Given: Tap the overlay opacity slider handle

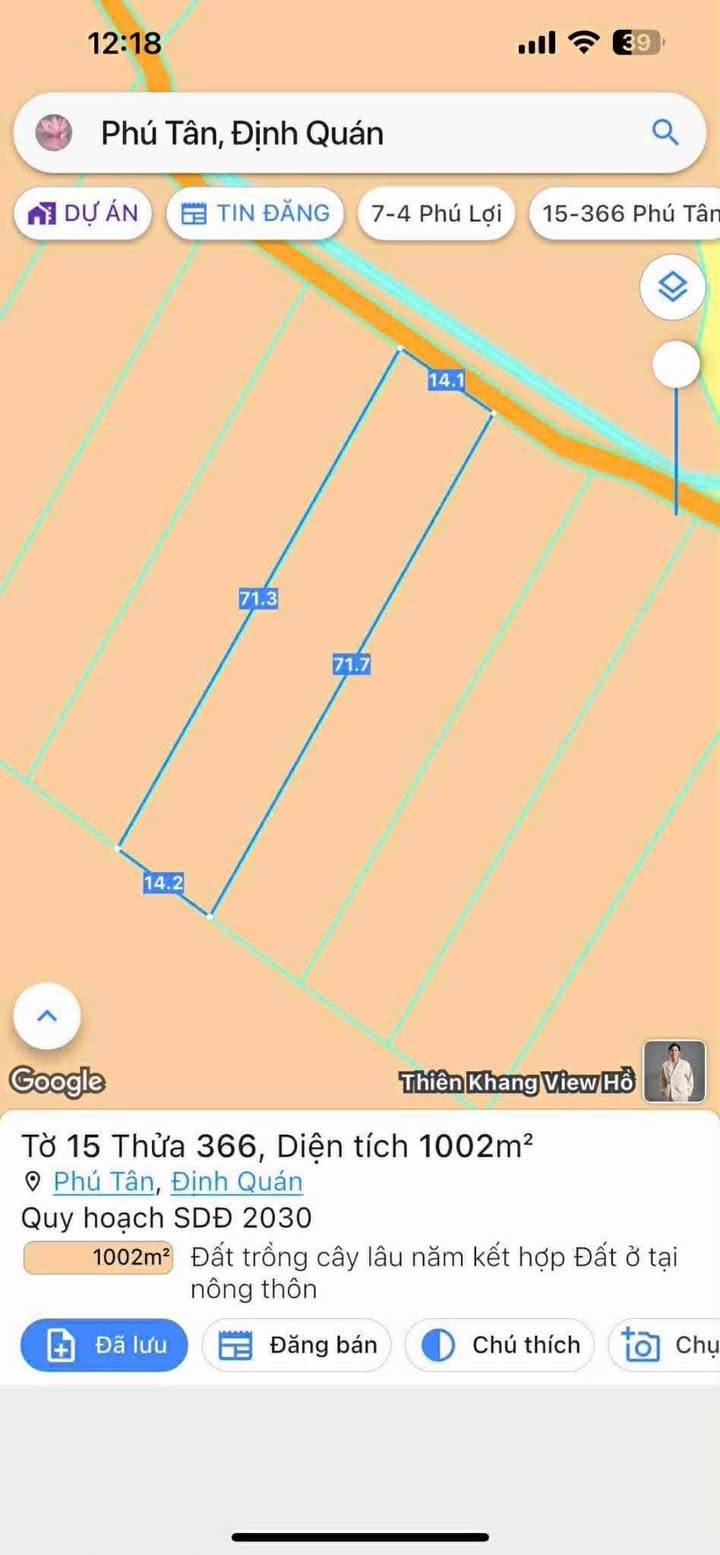Looking at the screenshot, I should pyautogui.click(x=676, y=364).
